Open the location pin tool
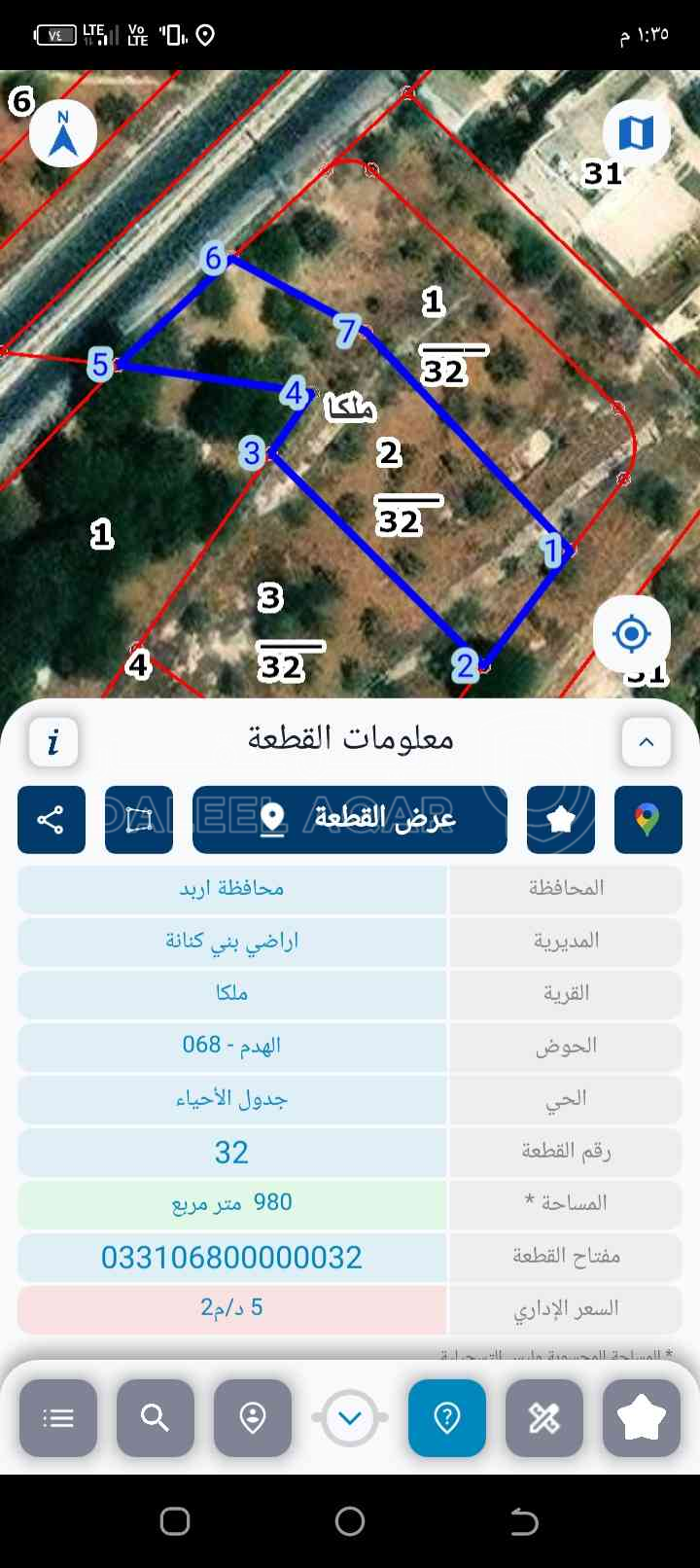The image size is (700, 1568). tap(253, 1417)
